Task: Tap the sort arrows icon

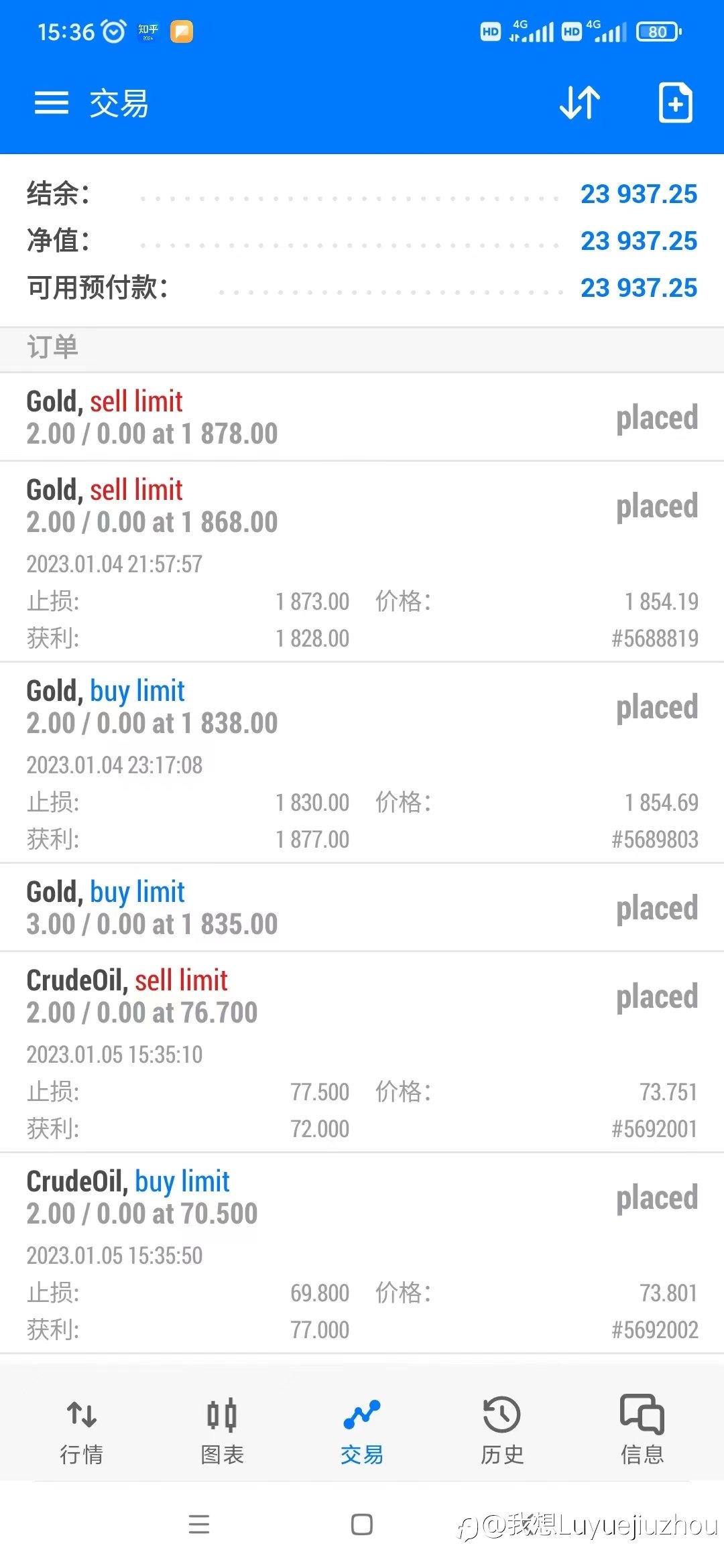Action: click(580, 103)
